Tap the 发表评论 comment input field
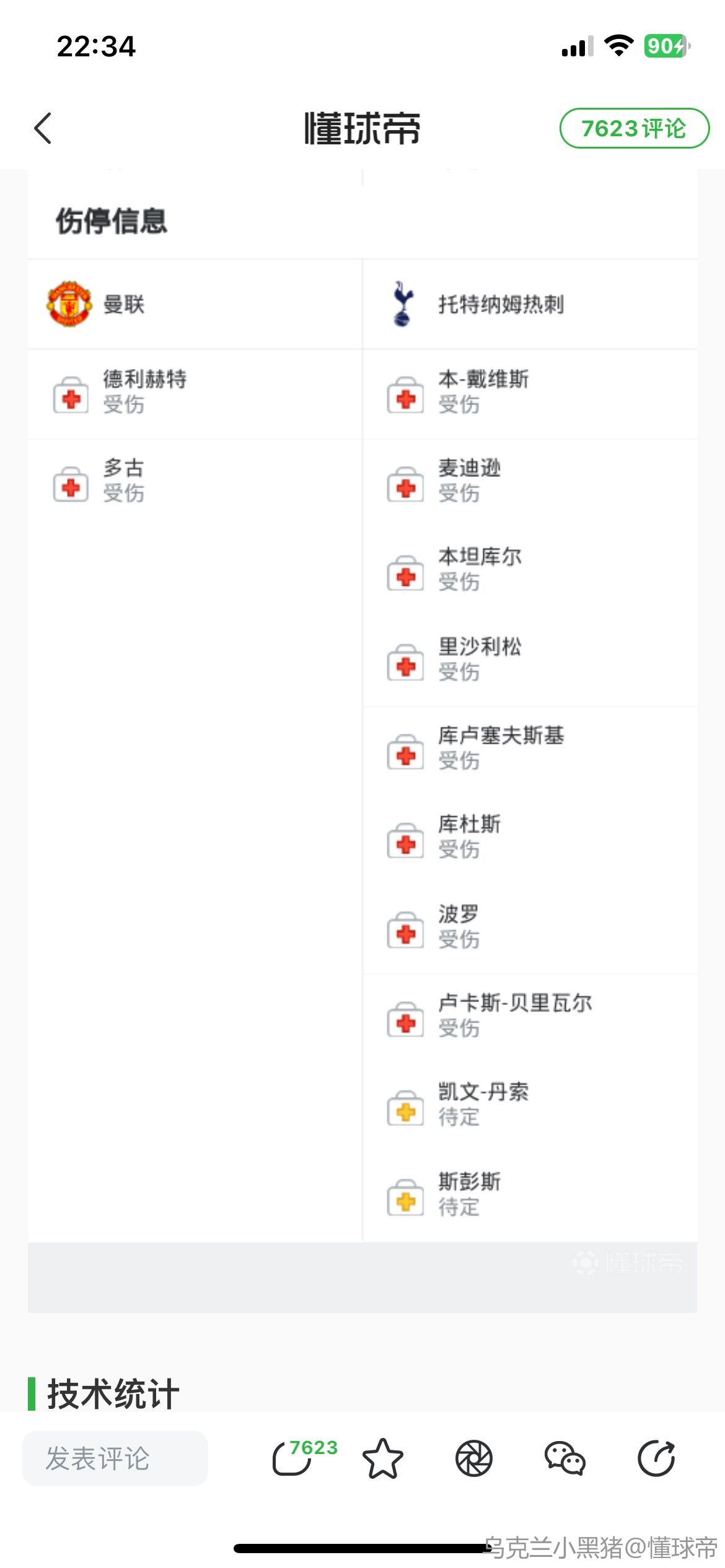 tap(115, 1458)
